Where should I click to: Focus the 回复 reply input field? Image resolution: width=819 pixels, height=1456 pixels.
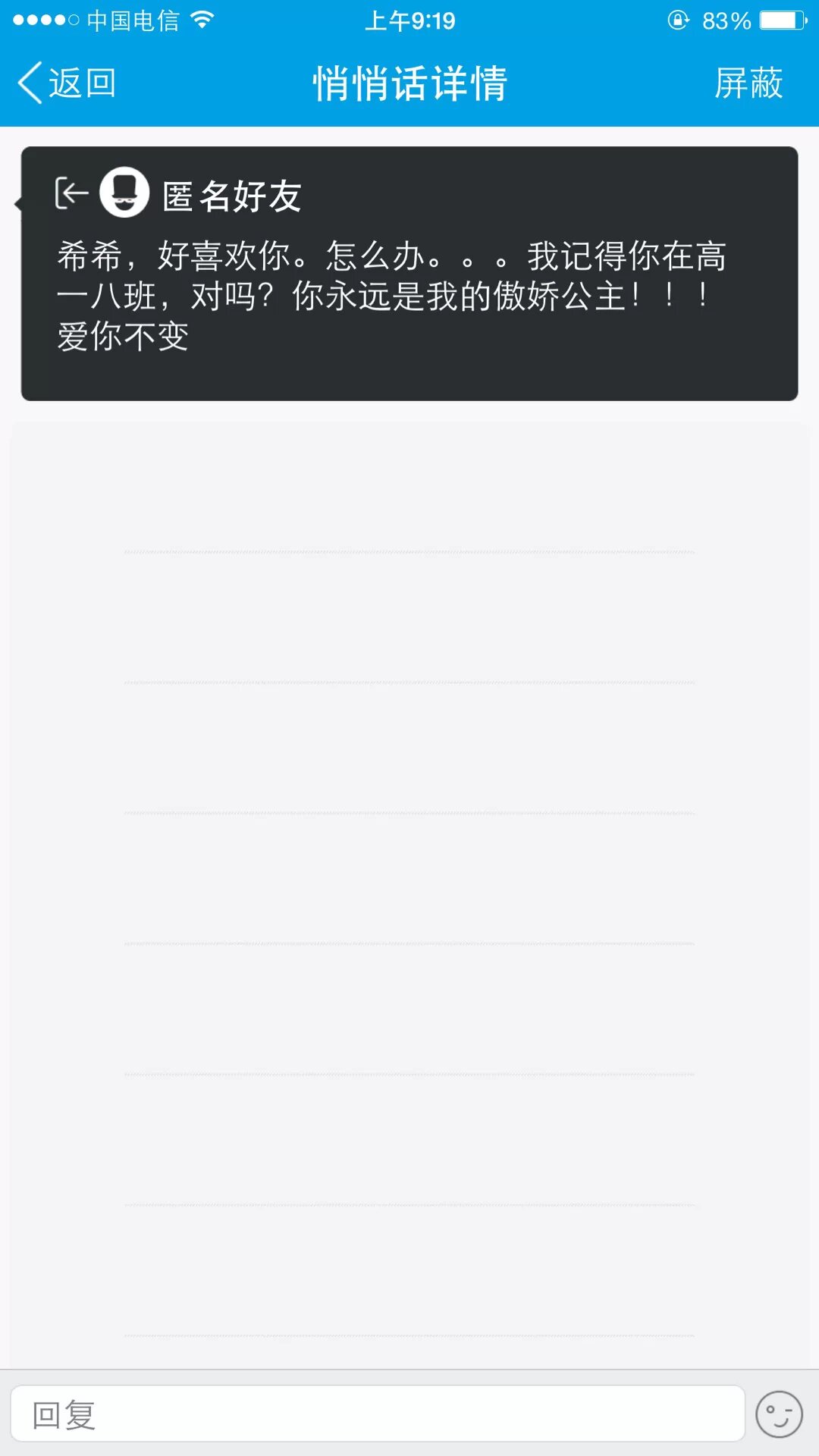click(377, 1414)
